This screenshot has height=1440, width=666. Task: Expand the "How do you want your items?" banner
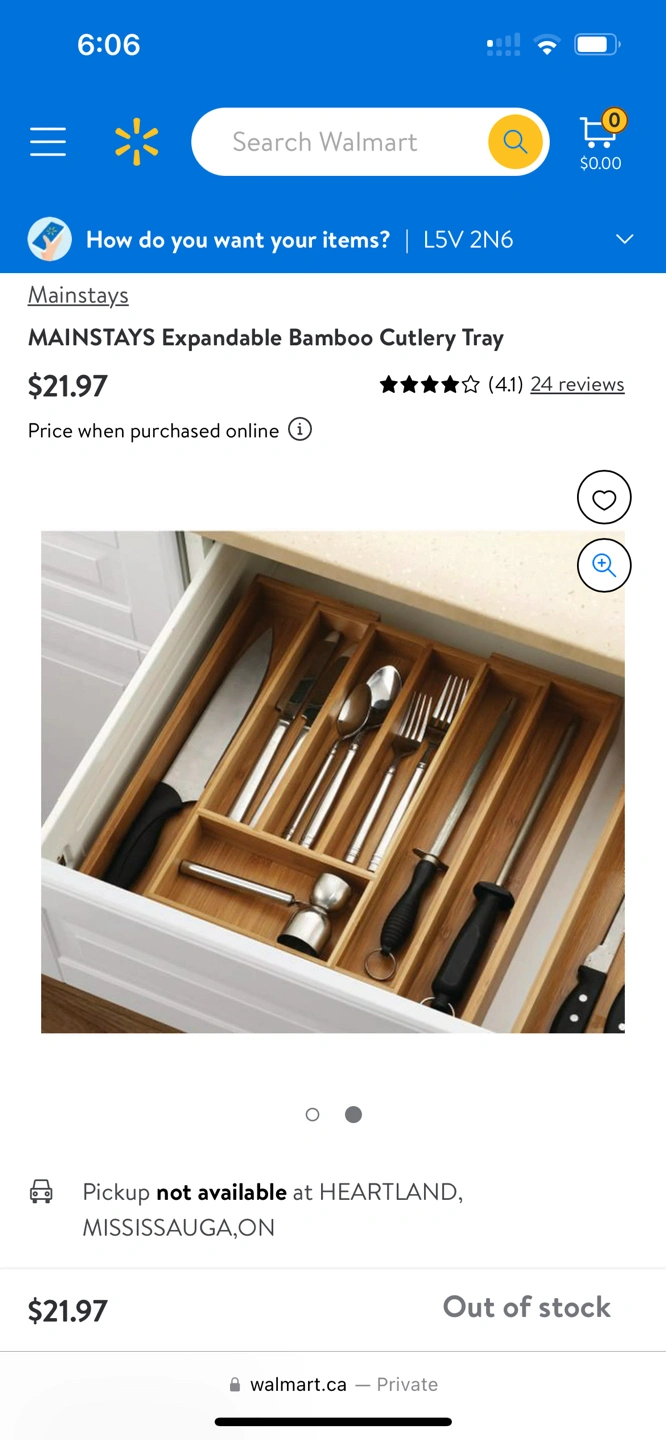624,240
